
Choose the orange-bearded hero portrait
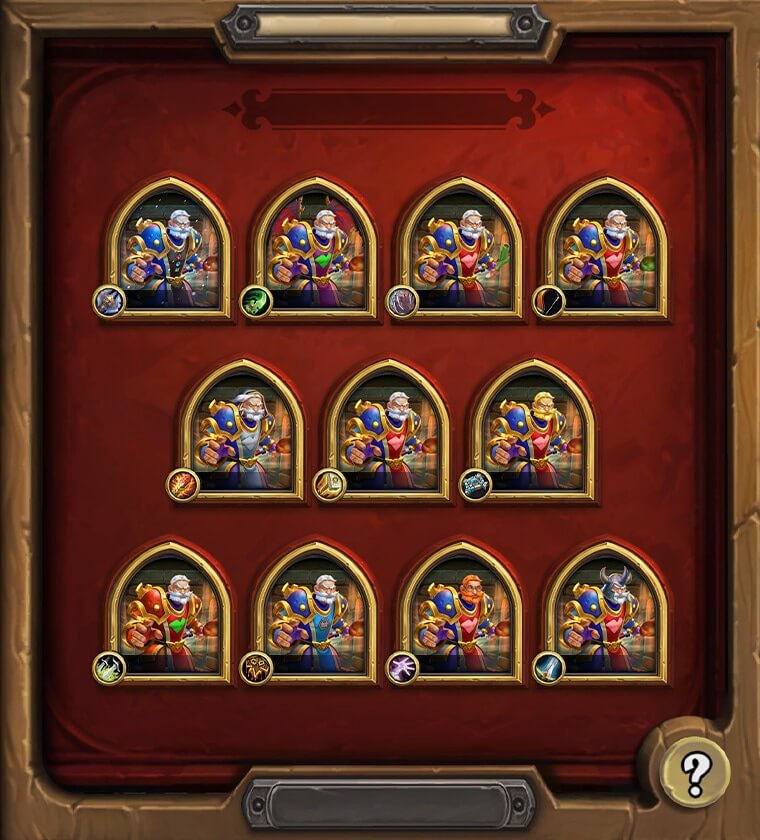[461, 612]
